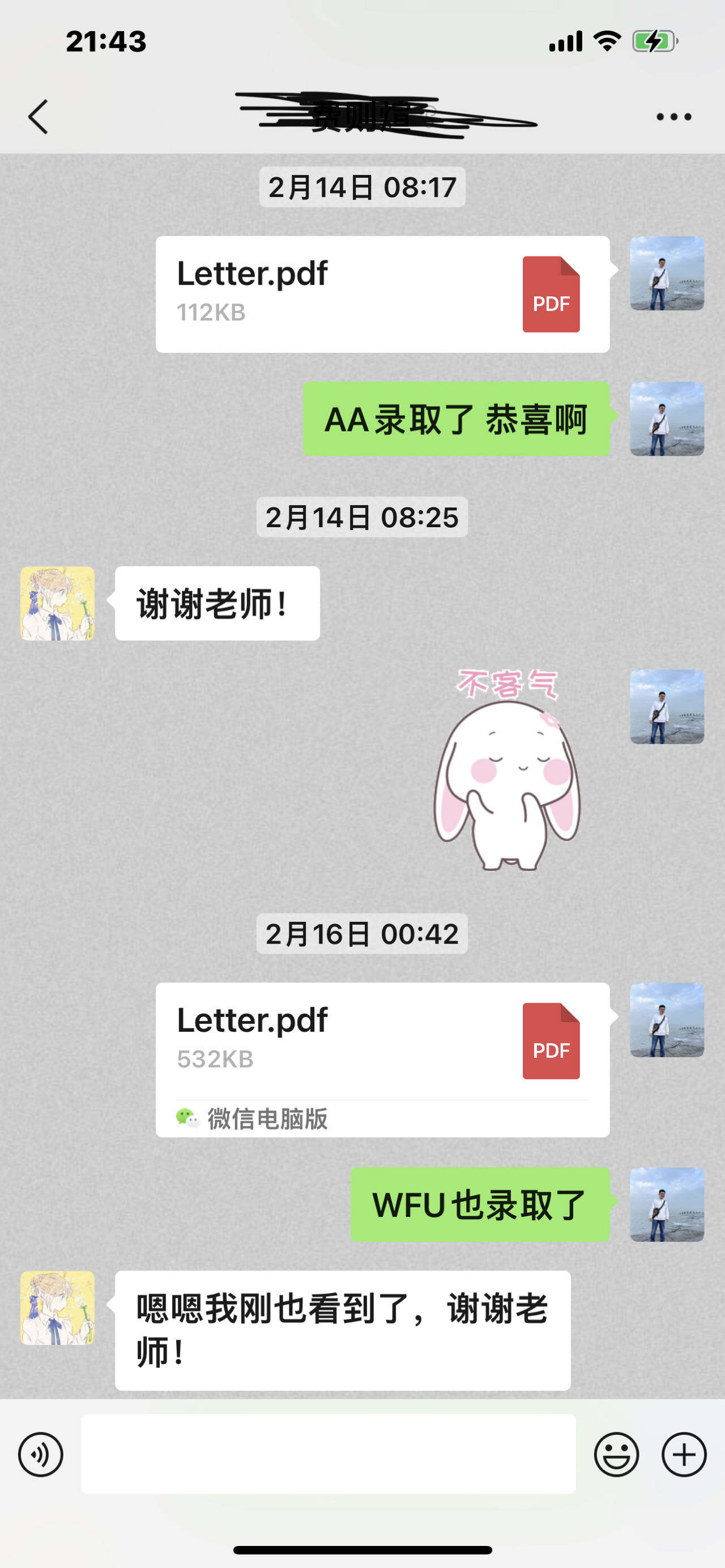Screen dimensions: 725x1568
Task: Tap the message text field
Action: click(328, 1454)
